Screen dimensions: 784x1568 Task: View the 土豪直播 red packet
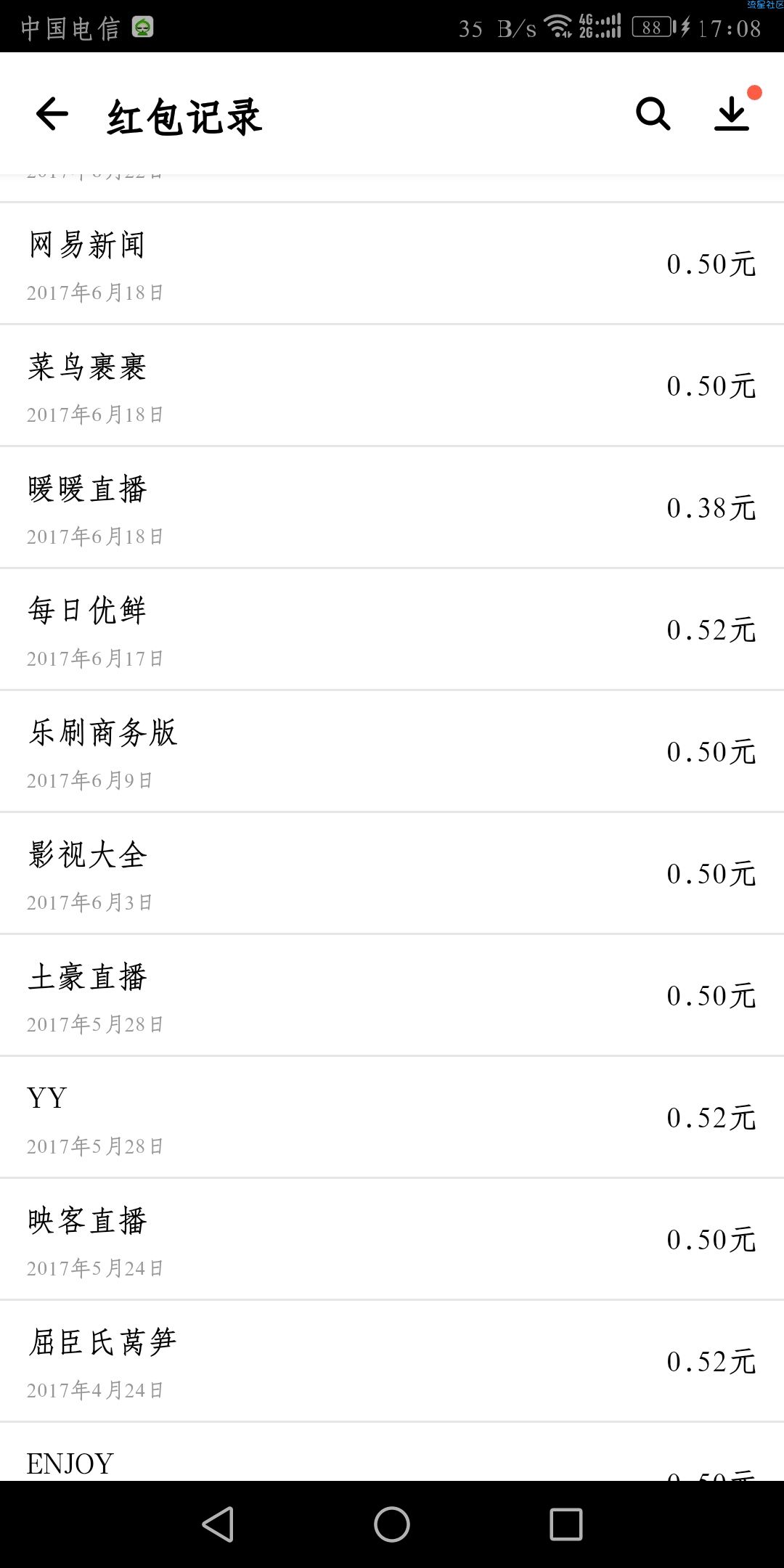[x=392, y=996]
